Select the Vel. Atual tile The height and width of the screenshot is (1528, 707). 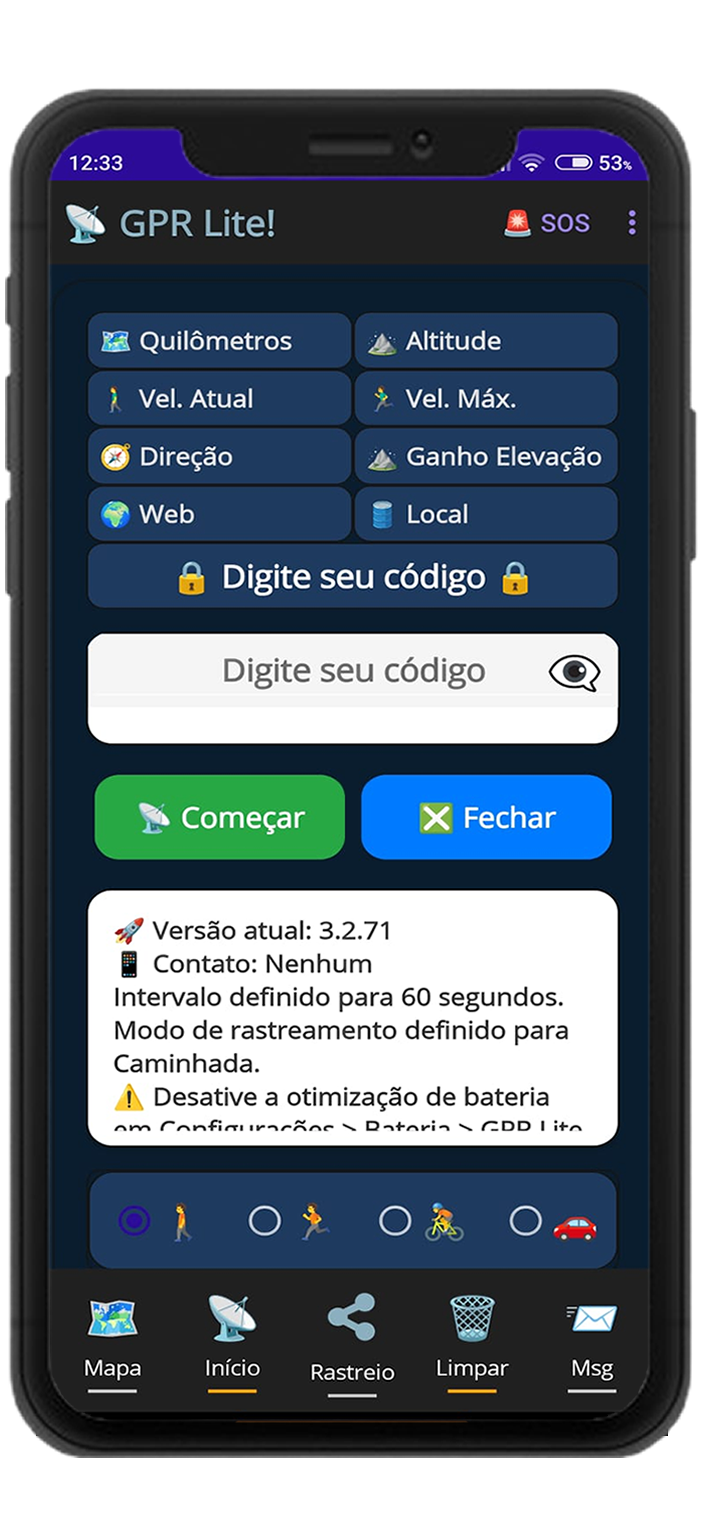tap(219, 399)
